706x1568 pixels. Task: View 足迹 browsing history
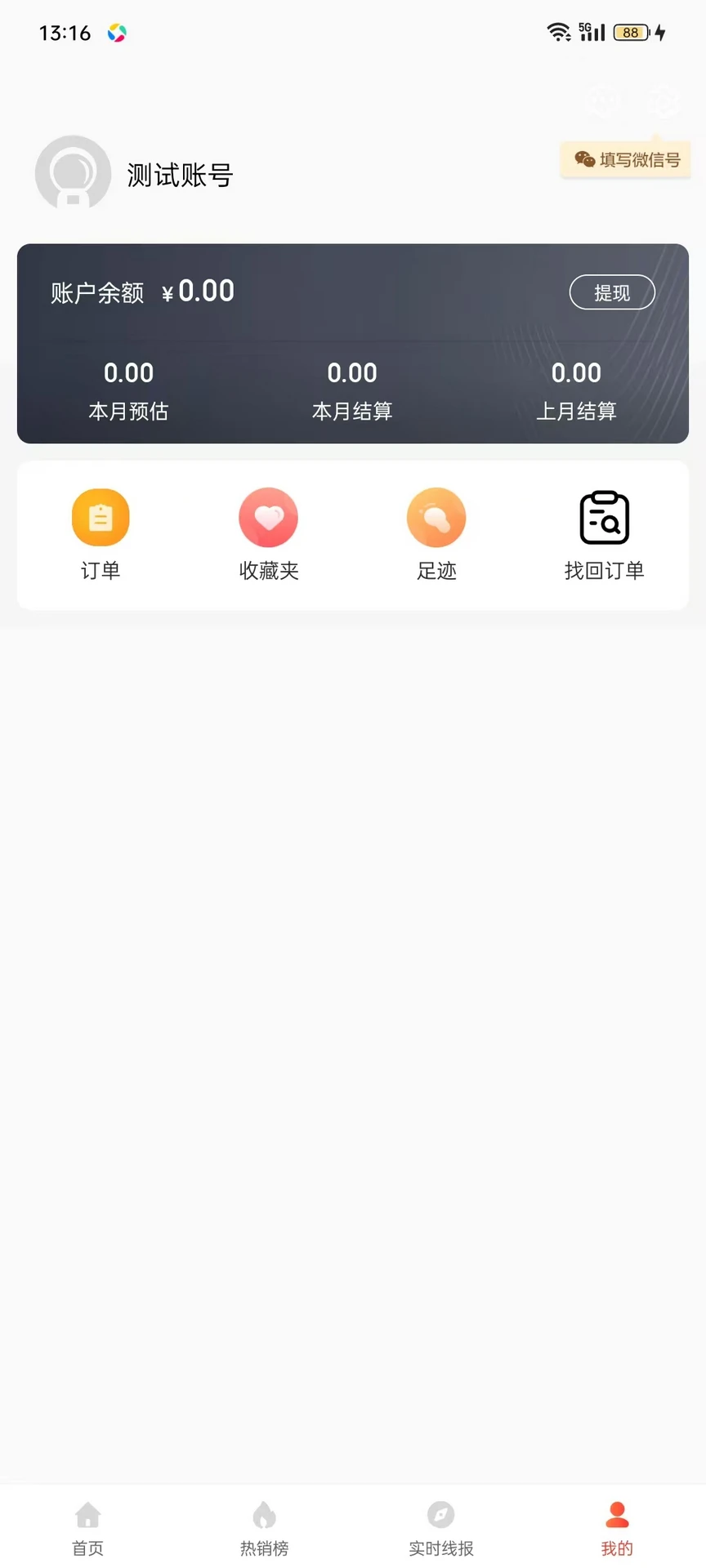[436, 535]
